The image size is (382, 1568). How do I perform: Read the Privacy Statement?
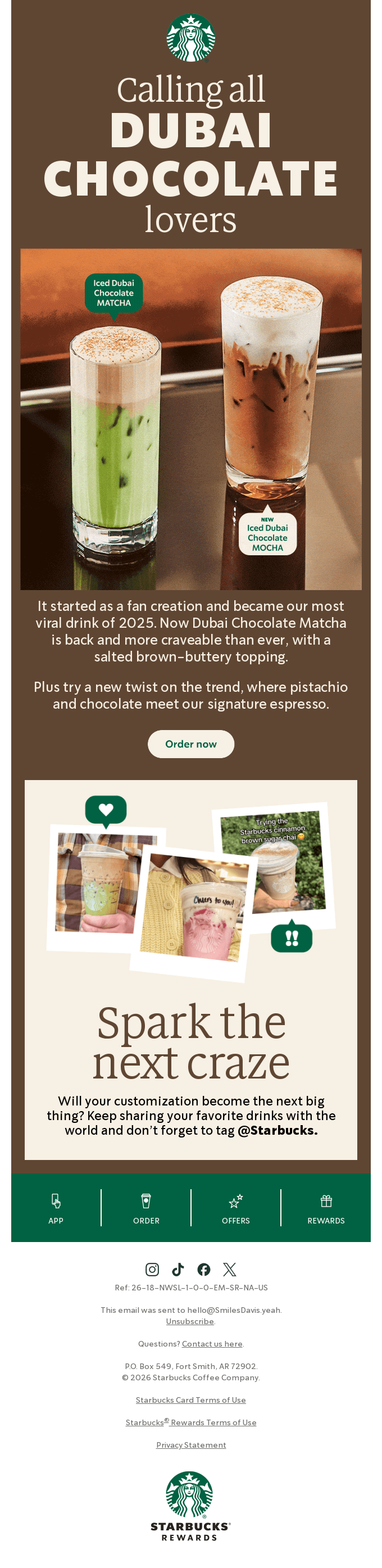coord(191,1445)
